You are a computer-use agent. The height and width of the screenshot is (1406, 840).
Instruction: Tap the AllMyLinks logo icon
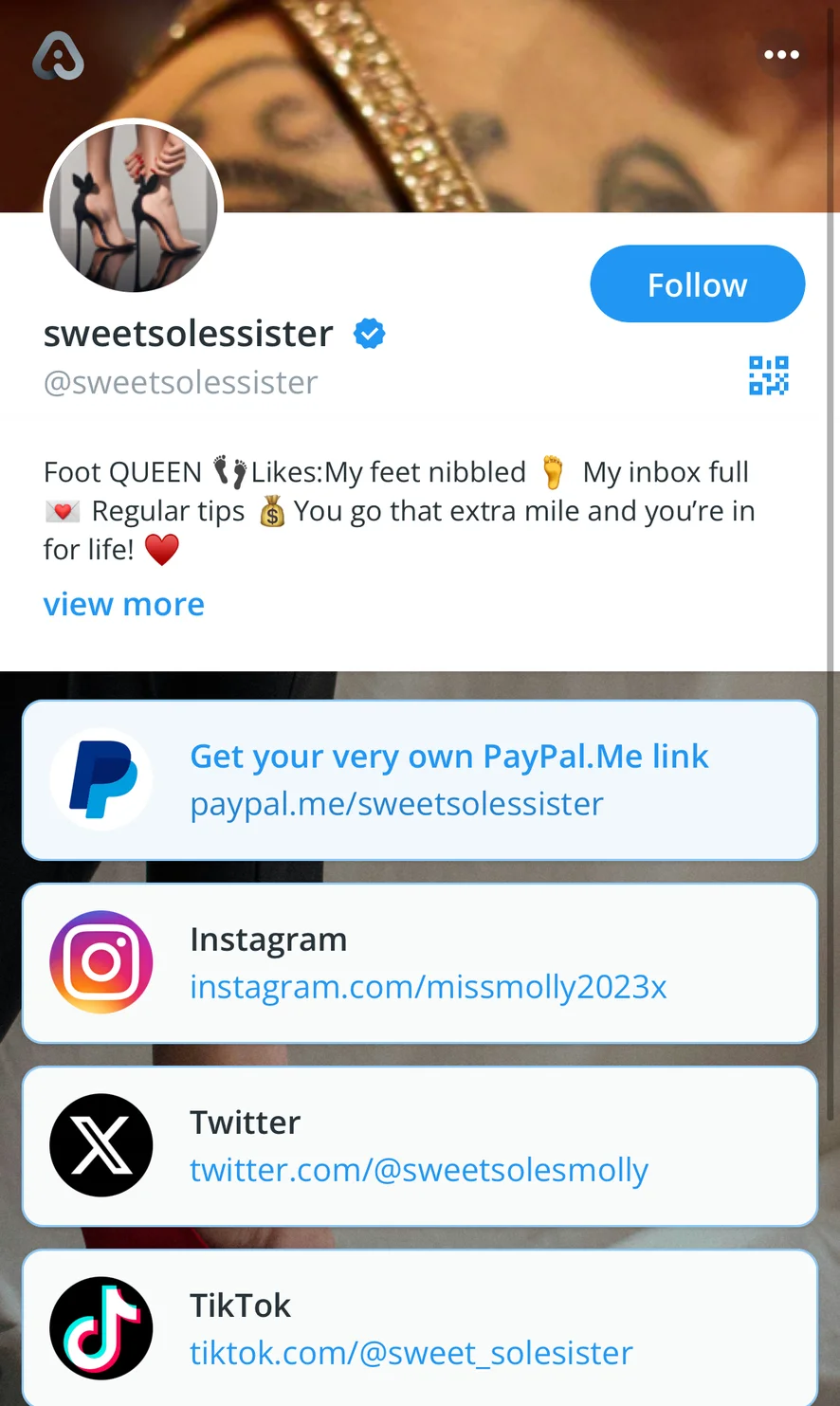(x=58, y=56)
